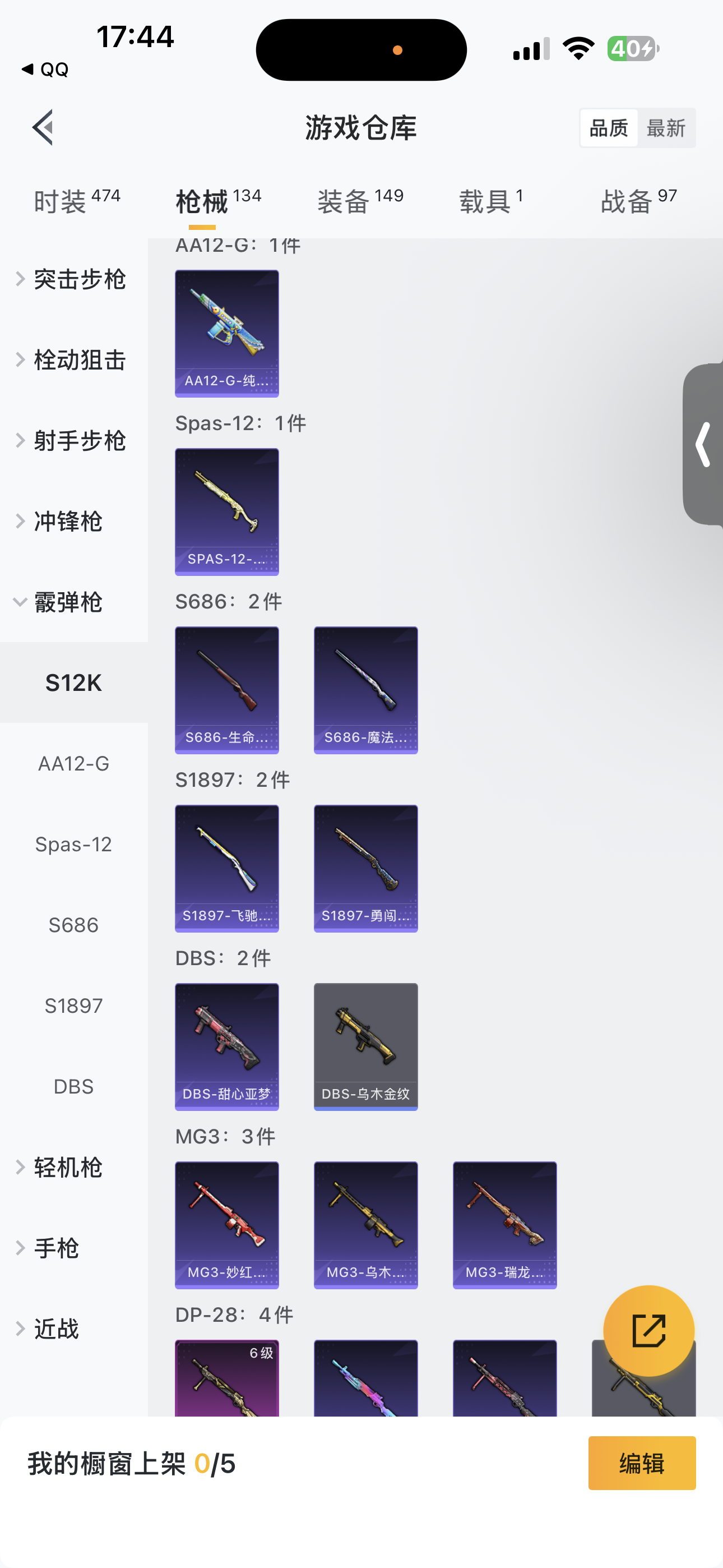Screen dimensions: 723x1568
Task: Open the MG3-瑞龙... skin tile
Action: click(x=504, y=1225)
